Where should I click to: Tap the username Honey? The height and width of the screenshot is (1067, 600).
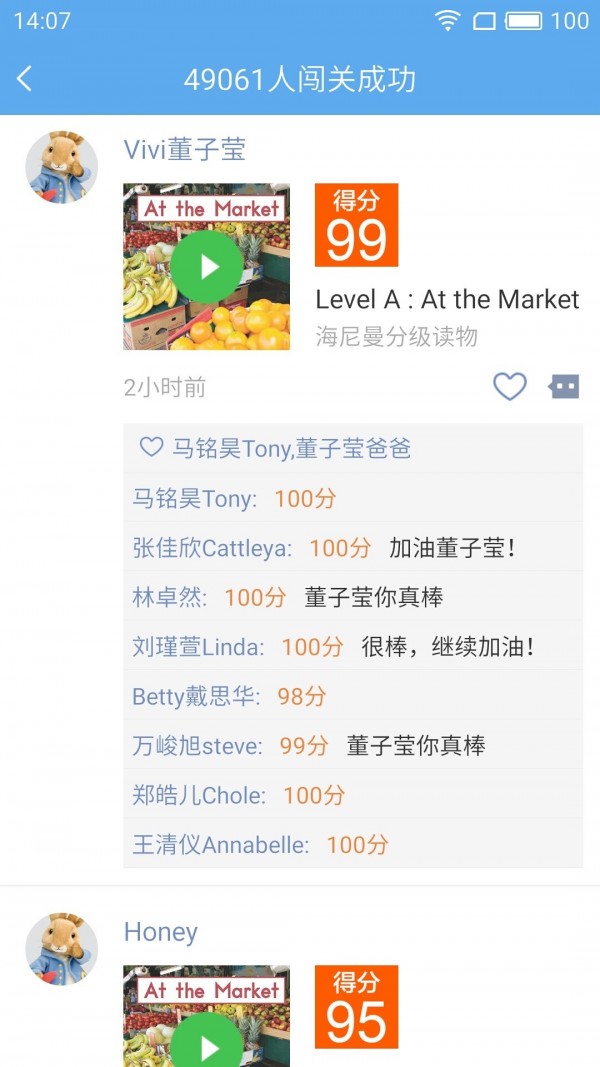160,932
